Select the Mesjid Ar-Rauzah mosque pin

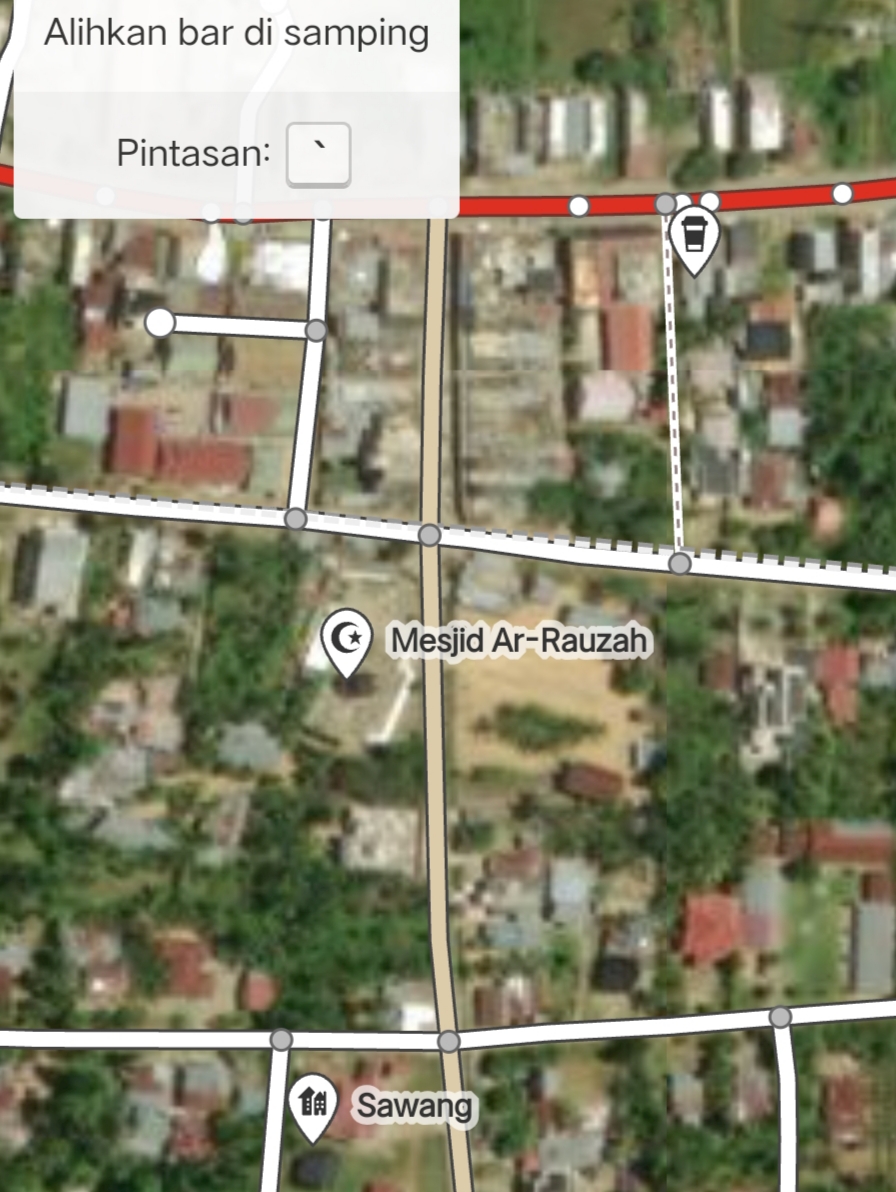pyautogui.click(x=347, y=642)
